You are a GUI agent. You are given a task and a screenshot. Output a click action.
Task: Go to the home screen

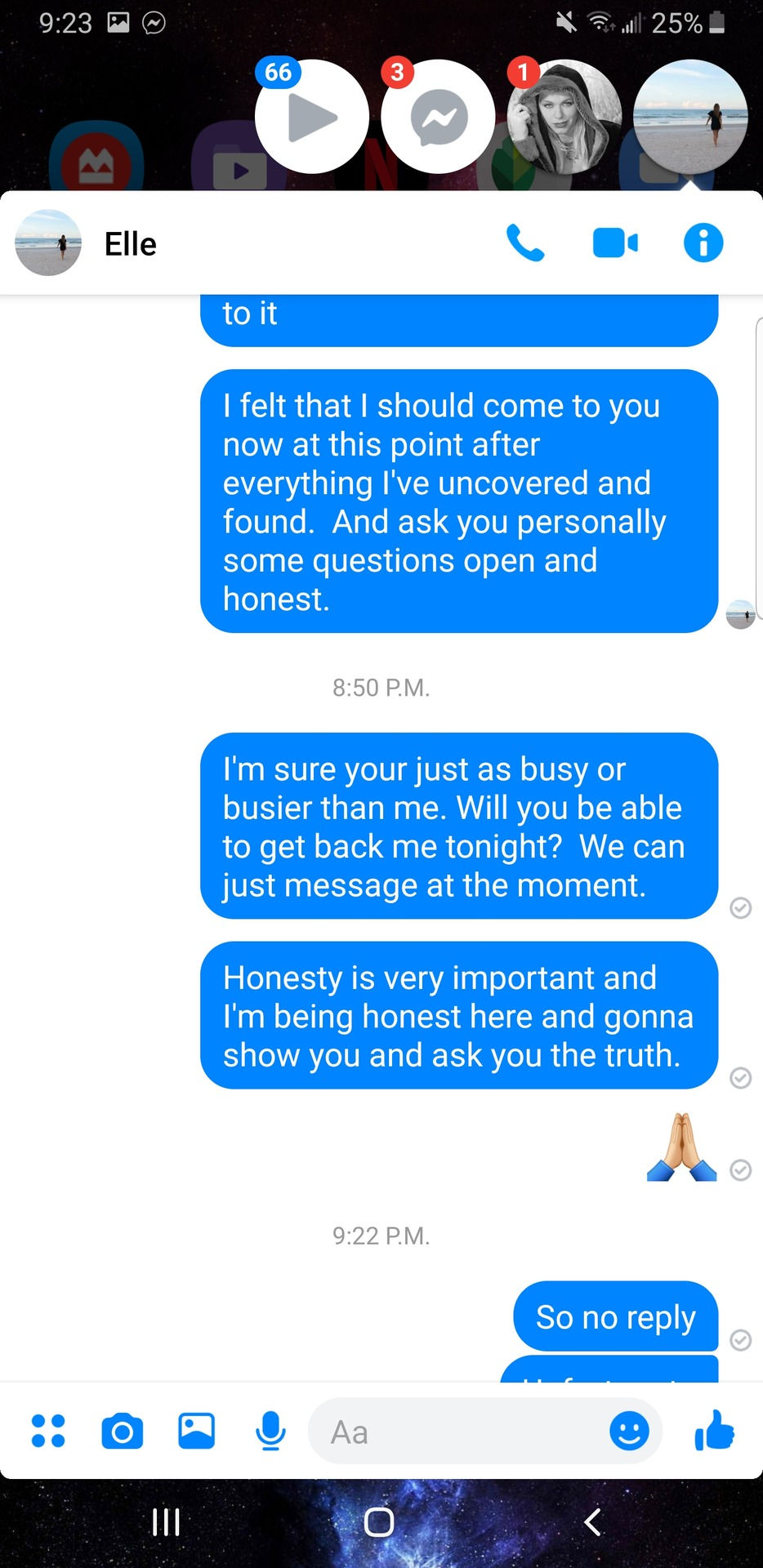click(379, 1522)
